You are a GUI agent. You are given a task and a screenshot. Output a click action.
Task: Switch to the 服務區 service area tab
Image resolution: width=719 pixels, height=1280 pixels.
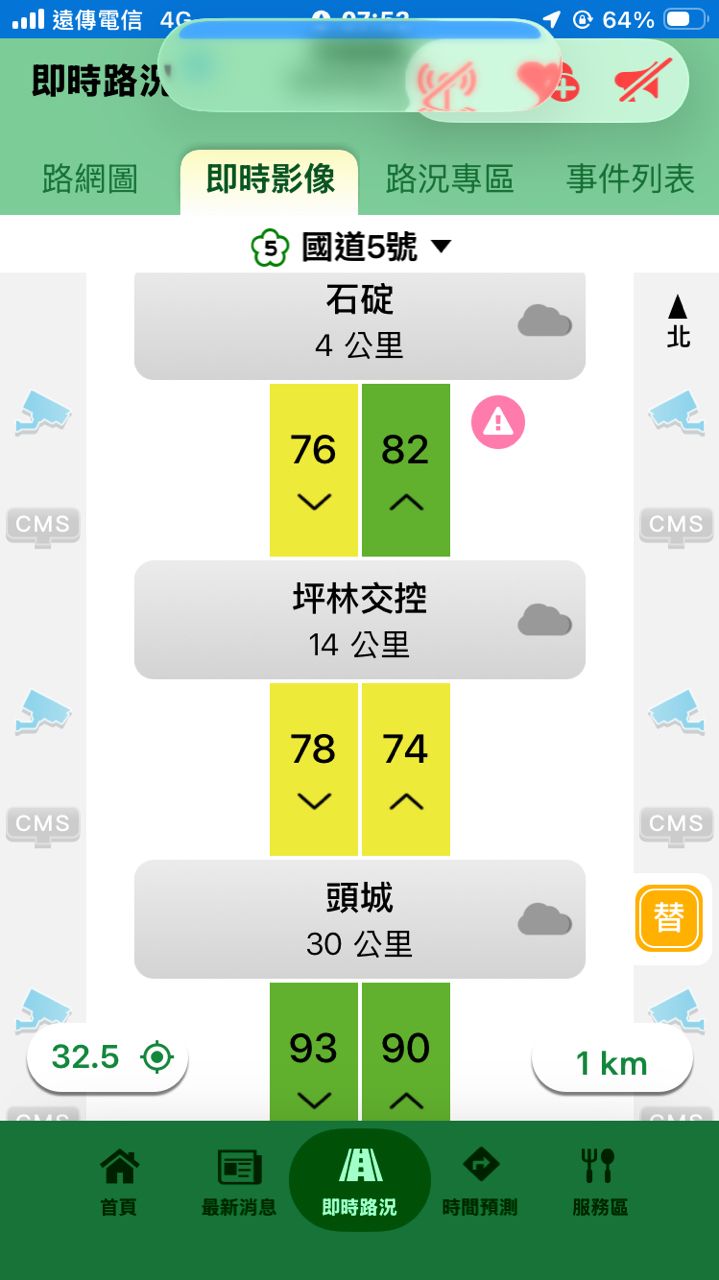pos(599,1181)
